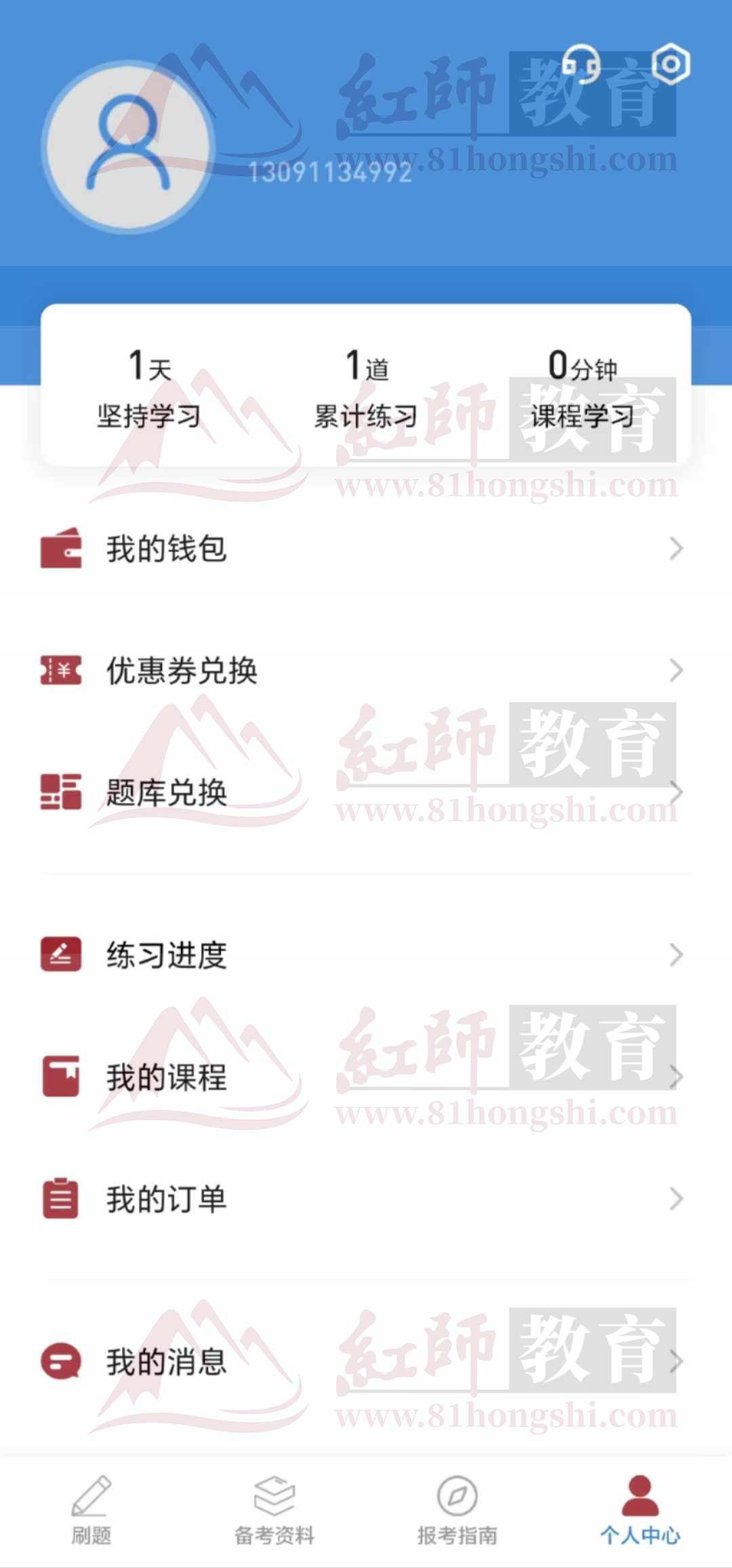732x1568 pixels.
Task: Click the coupon ticket icon beside 优惠券兑换
Action: 60,671
